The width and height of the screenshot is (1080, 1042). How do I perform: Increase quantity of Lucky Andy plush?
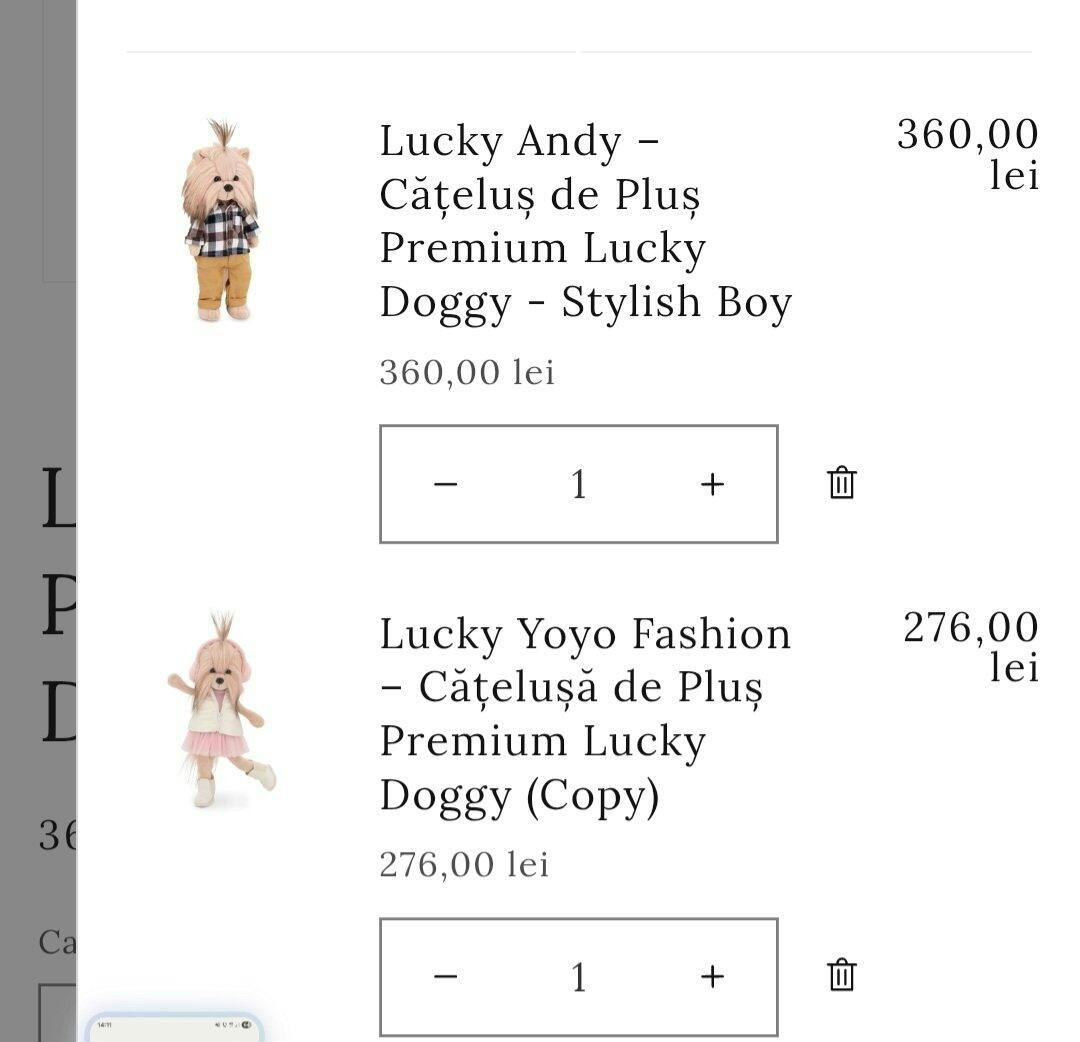point(712,484)
